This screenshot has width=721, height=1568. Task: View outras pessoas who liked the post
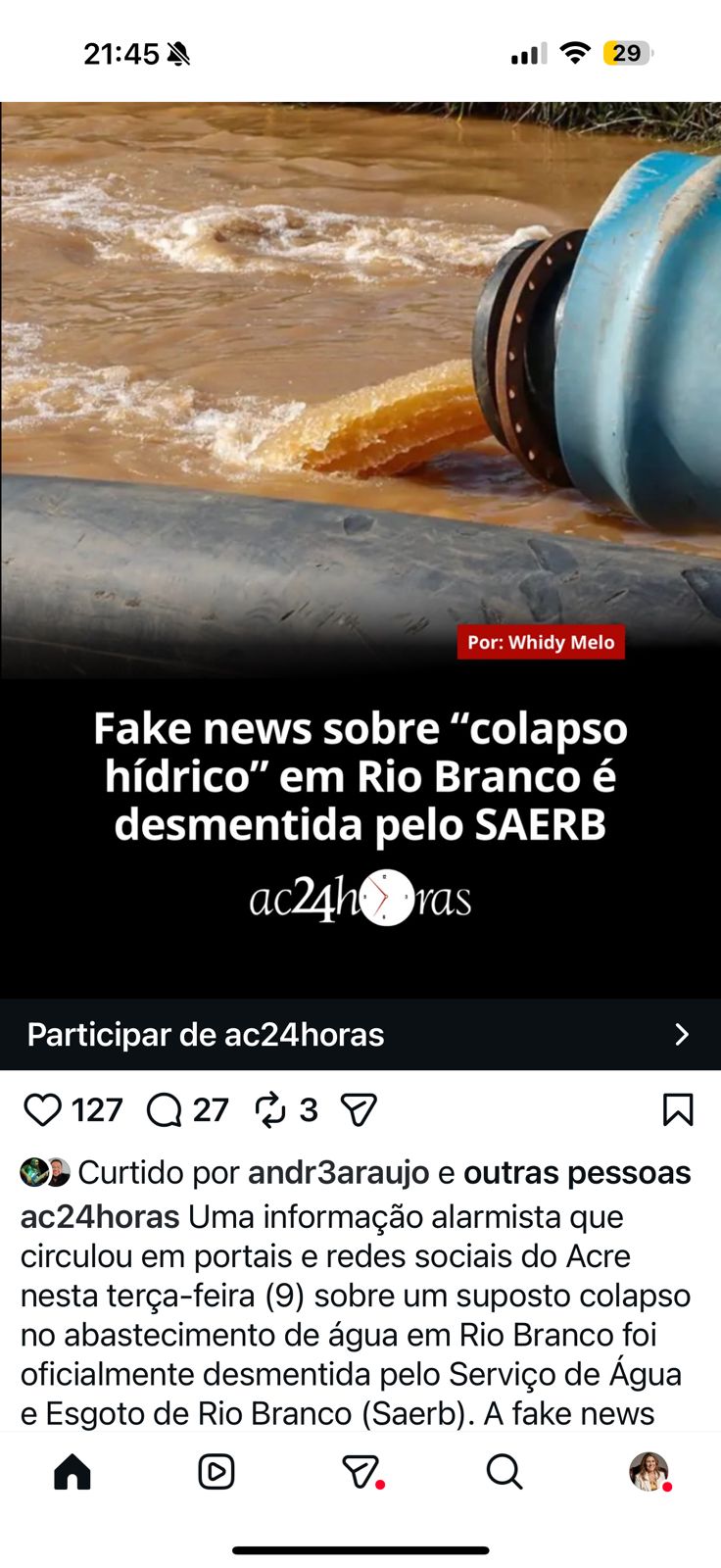pyautogui.click(x=577, y=1172)
